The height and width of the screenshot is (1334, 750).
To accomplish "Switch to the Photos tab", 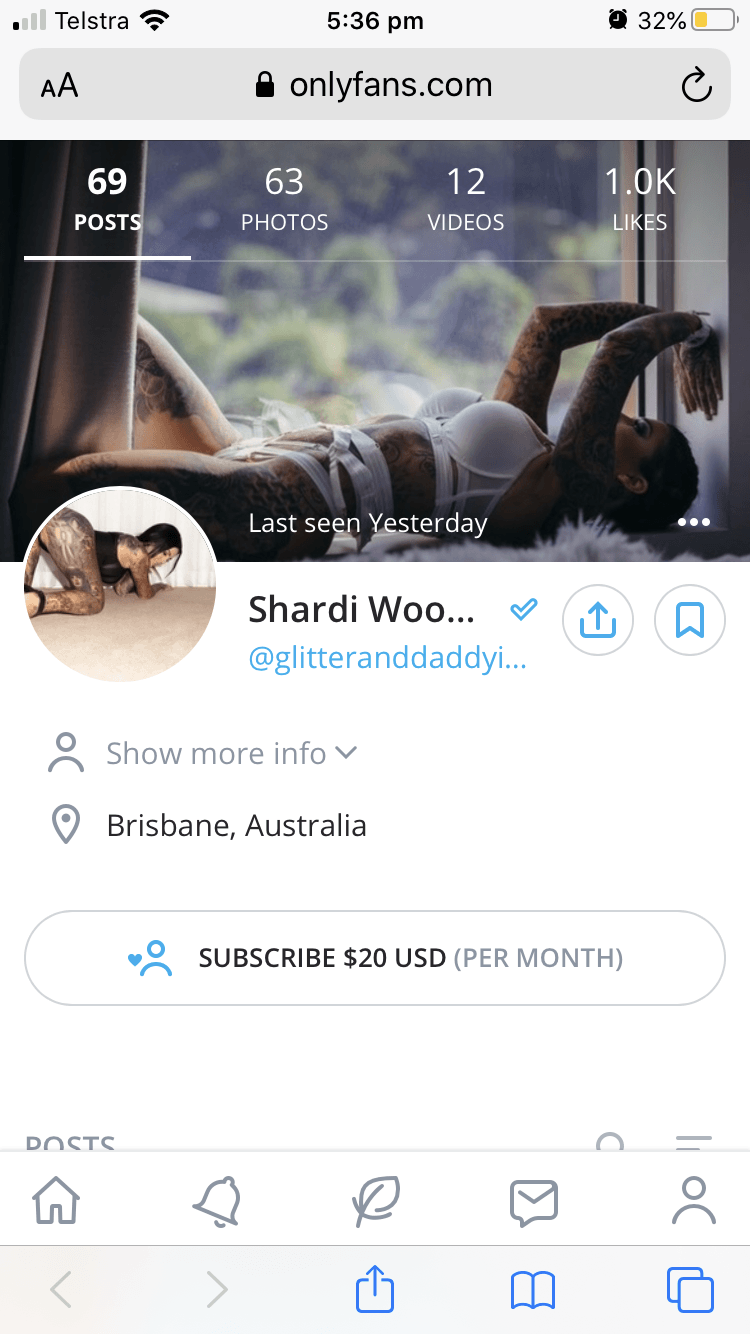I will click(284, 199).
